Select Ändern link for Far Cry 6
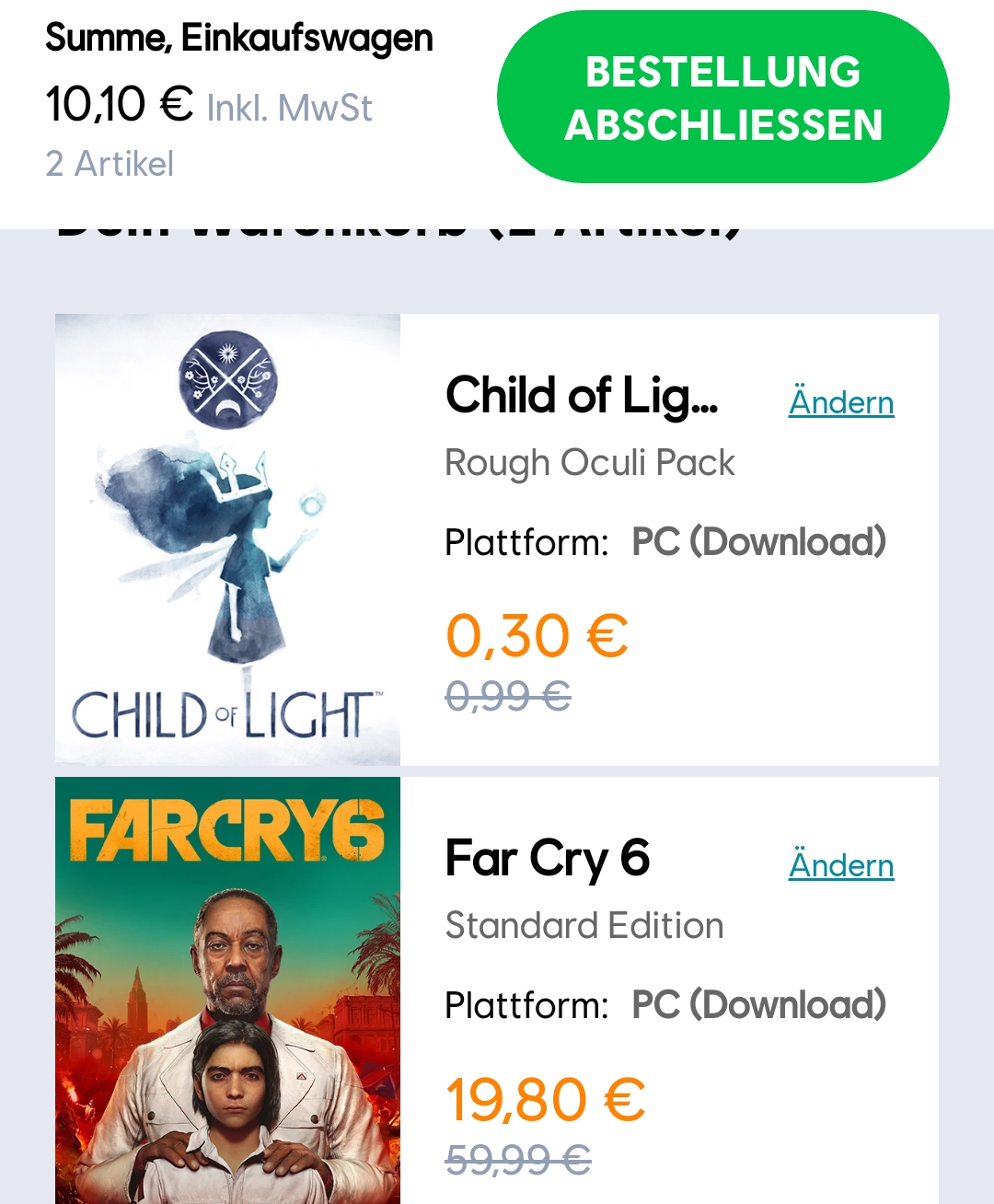994x1204 pixels. 841,865
